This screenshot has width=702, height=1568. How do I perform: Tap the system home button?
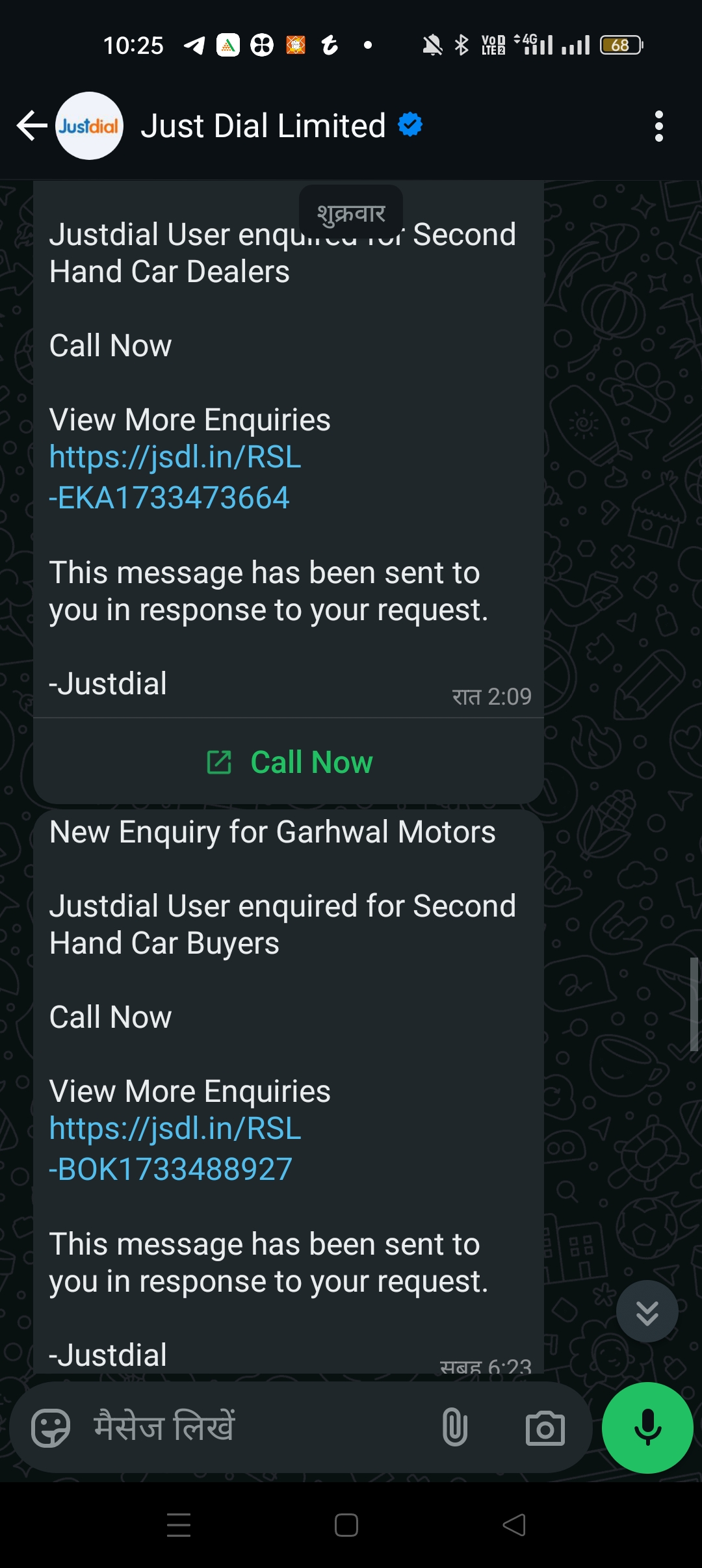[x=346, y=1524]
